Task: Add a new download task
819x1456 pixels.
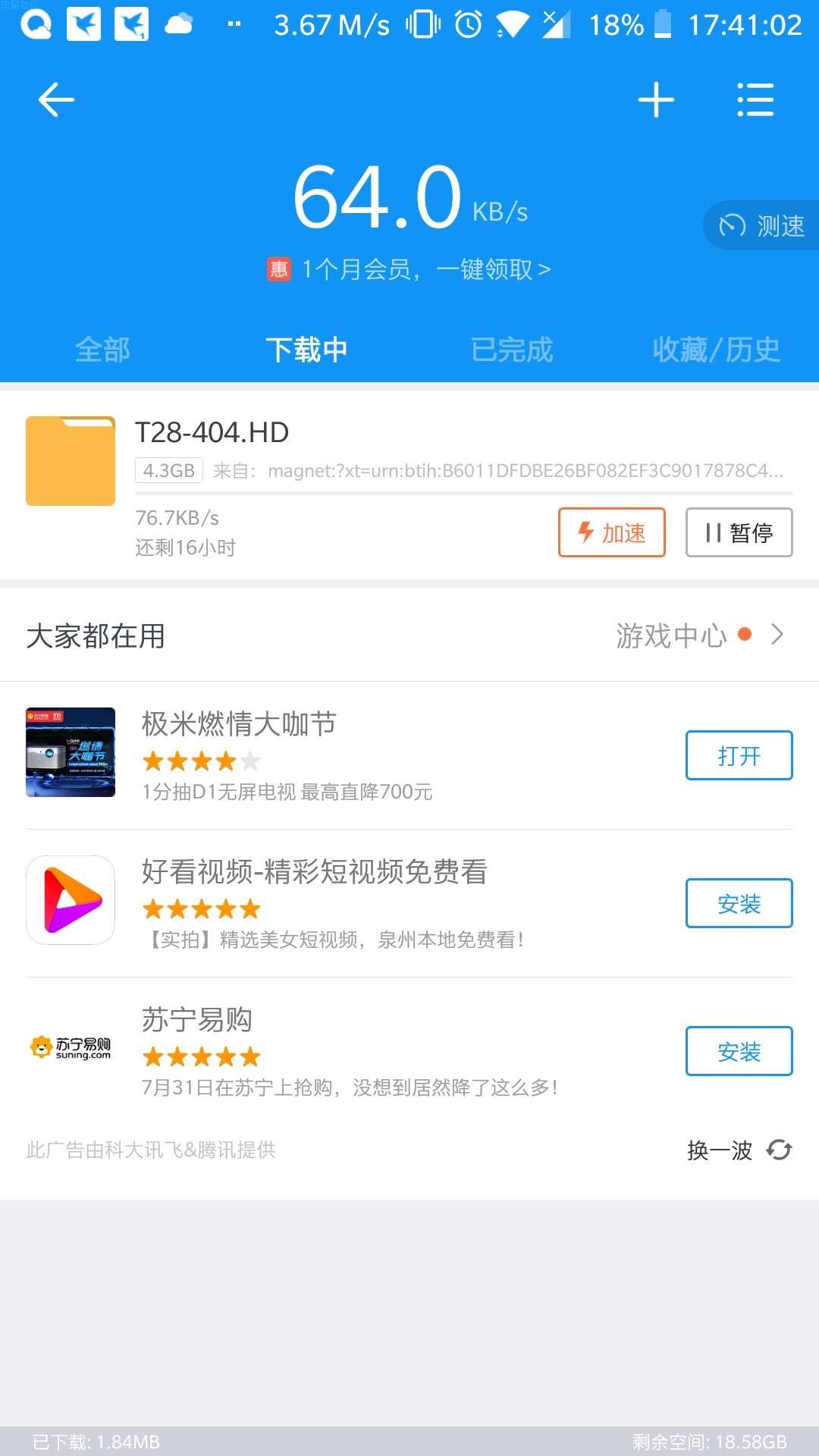Action: click(x=656, y=100)
